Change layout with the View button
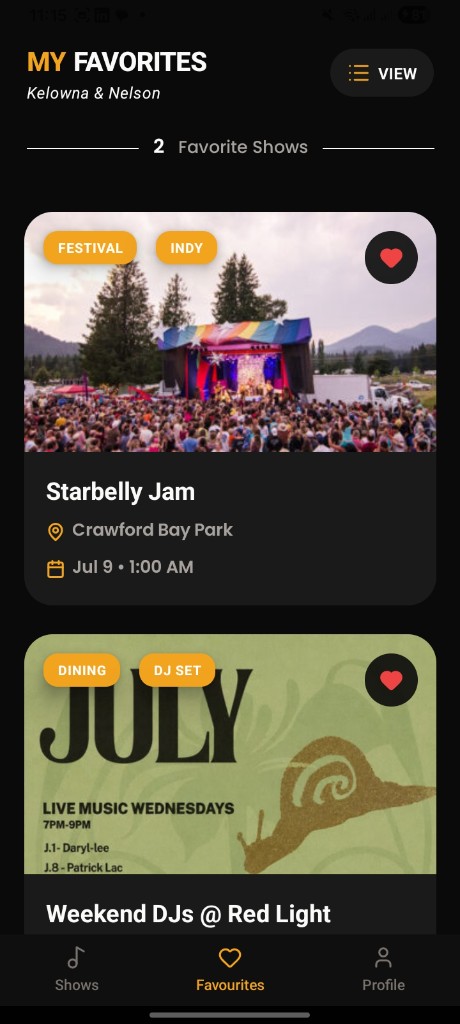 coord(382,73)
